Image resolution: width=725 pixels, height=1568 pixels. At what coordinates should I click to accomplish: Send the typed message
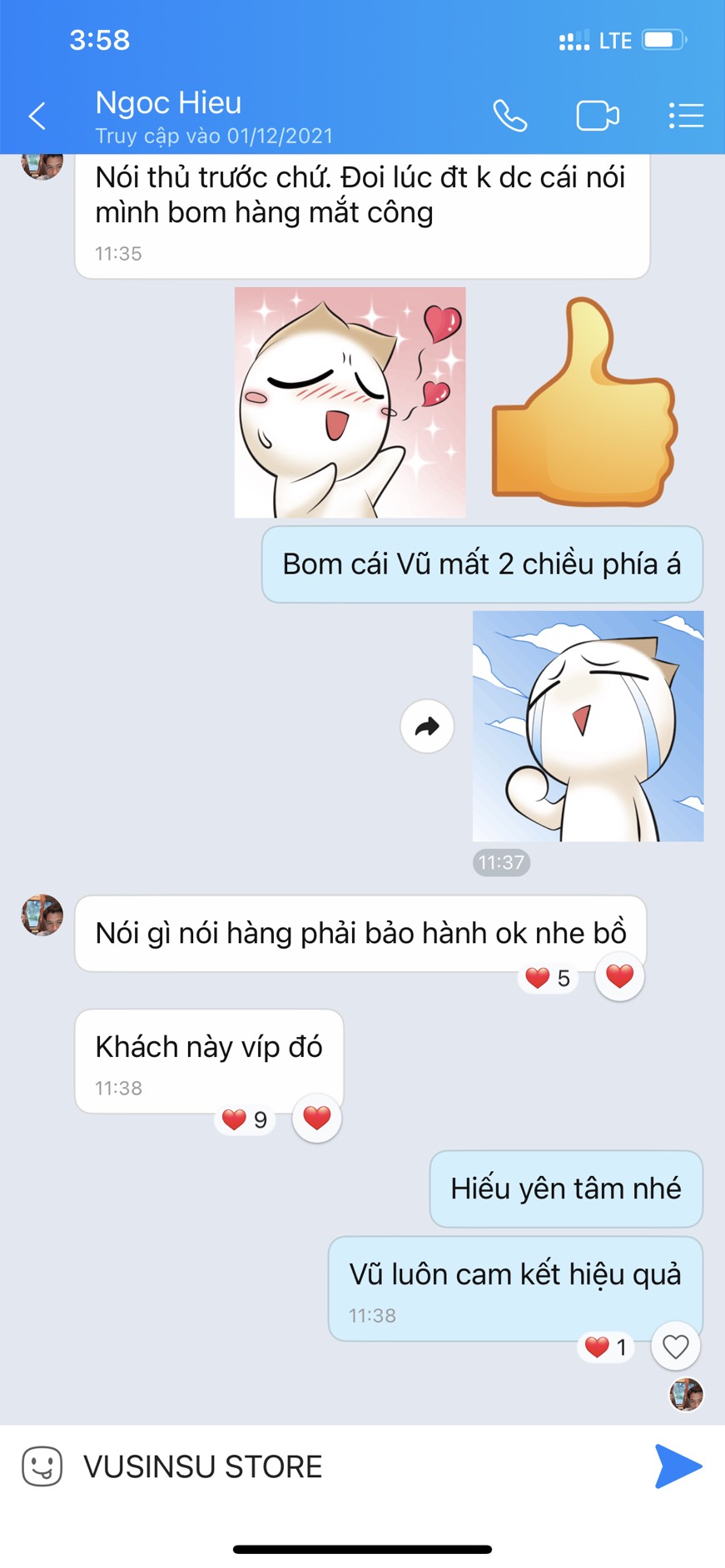coord(678,1466)
